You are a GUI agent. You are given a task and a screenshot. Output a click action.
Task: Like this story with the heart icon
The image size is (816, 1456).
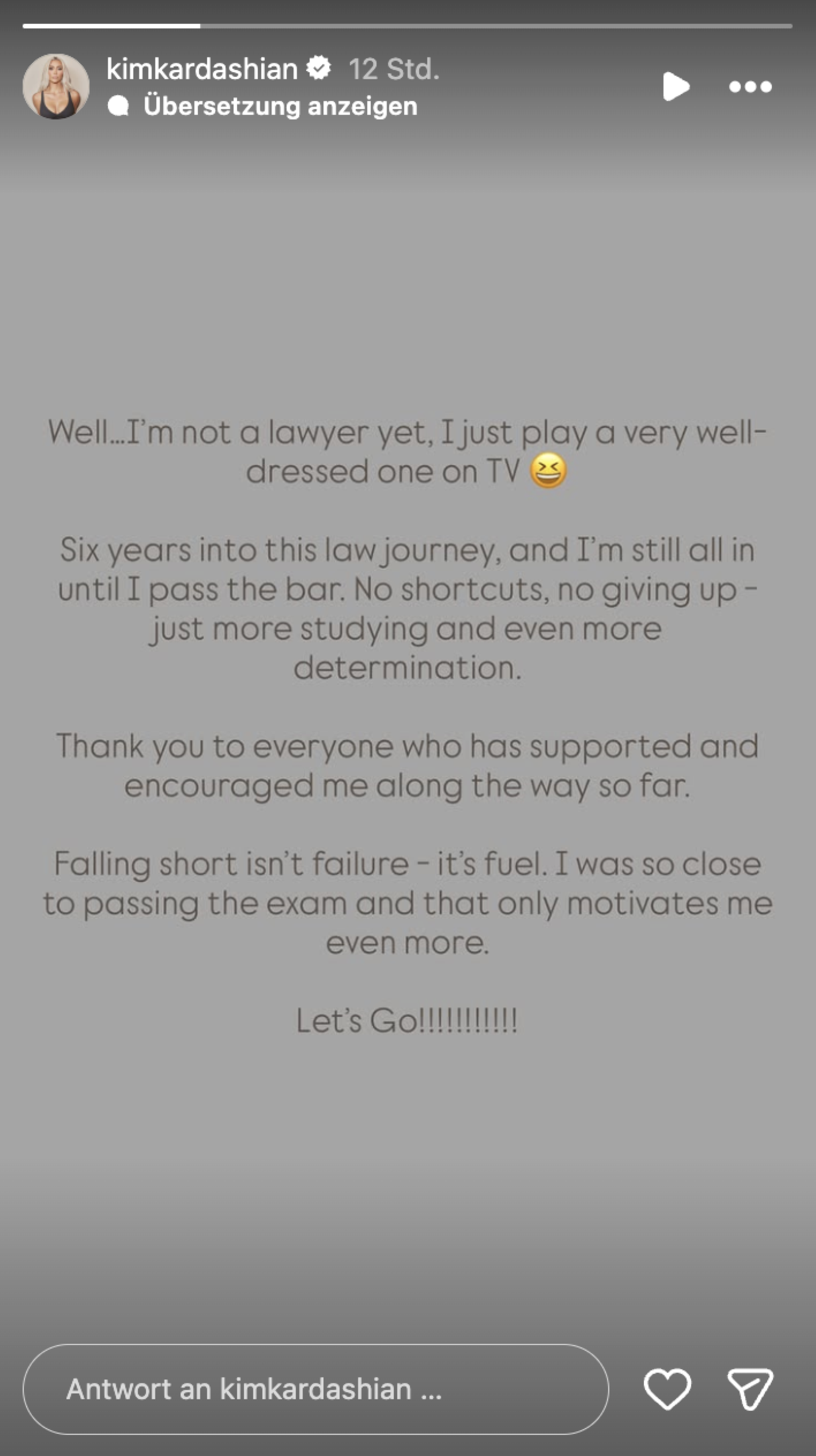point(667,1389)
